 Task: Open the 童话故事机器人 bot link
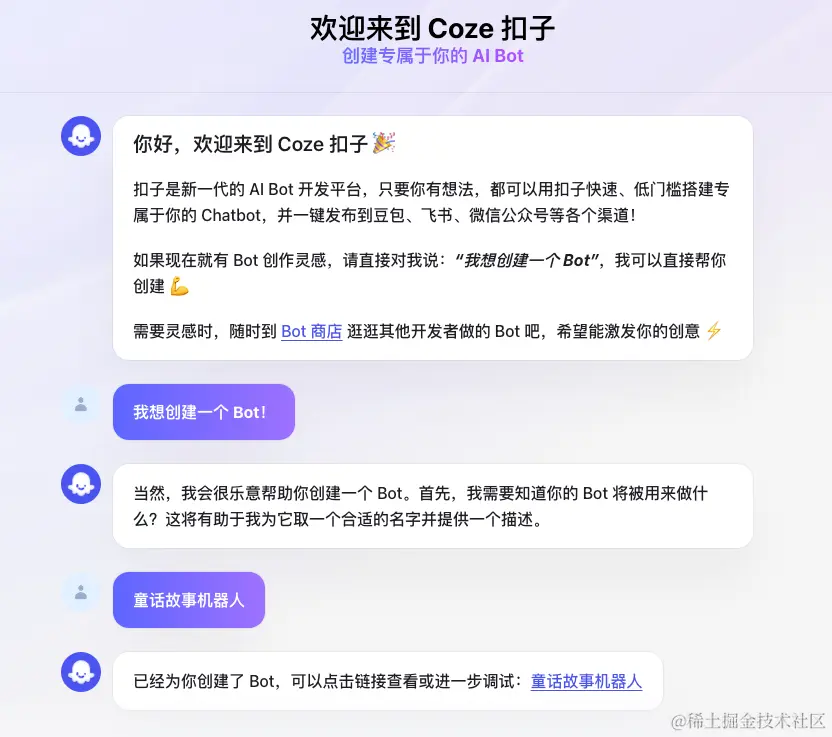(x=586, y=681)
